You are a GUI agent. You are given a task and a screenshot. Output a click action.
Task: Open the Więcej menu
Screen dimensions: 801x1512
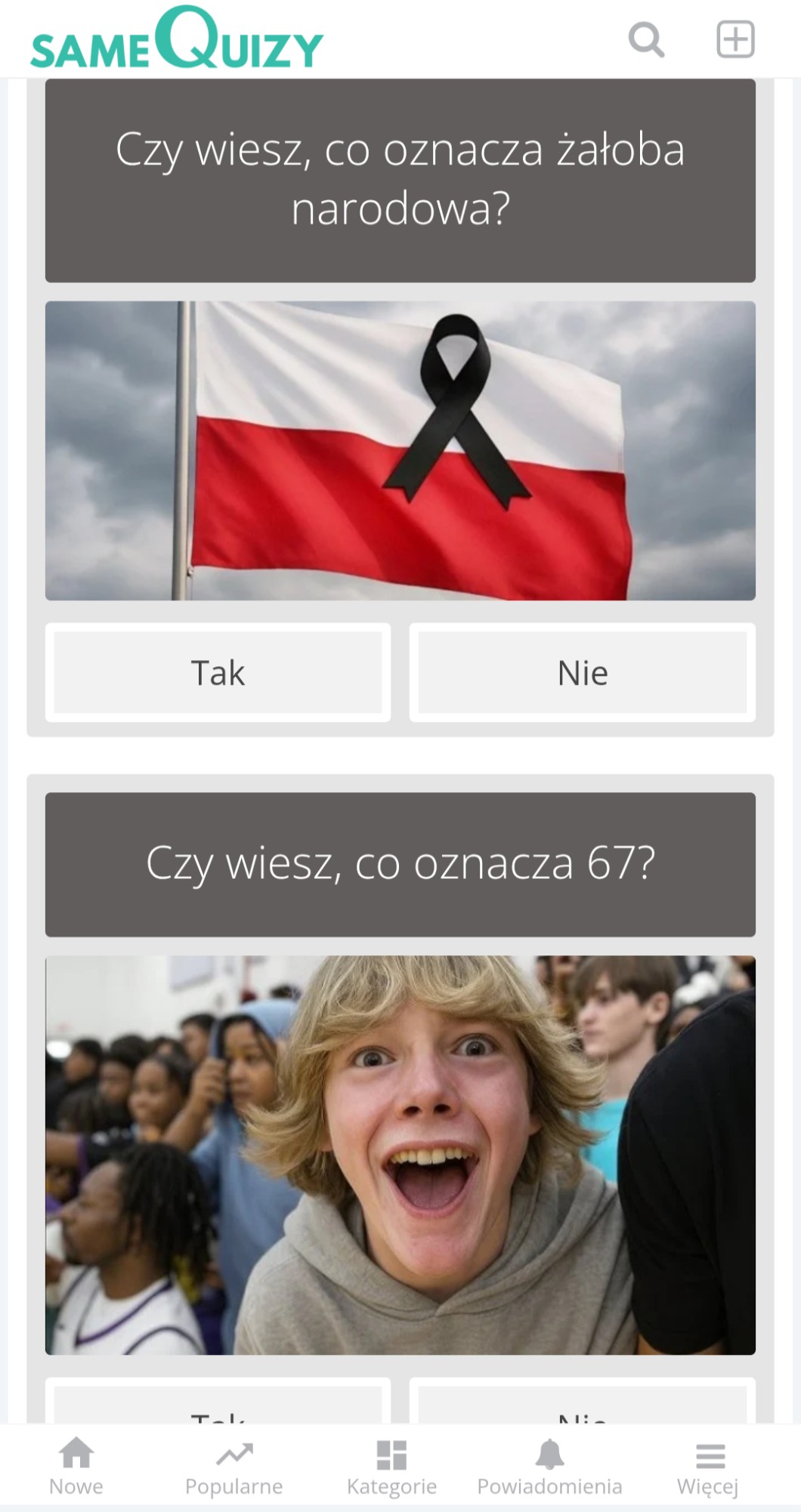708,1467
